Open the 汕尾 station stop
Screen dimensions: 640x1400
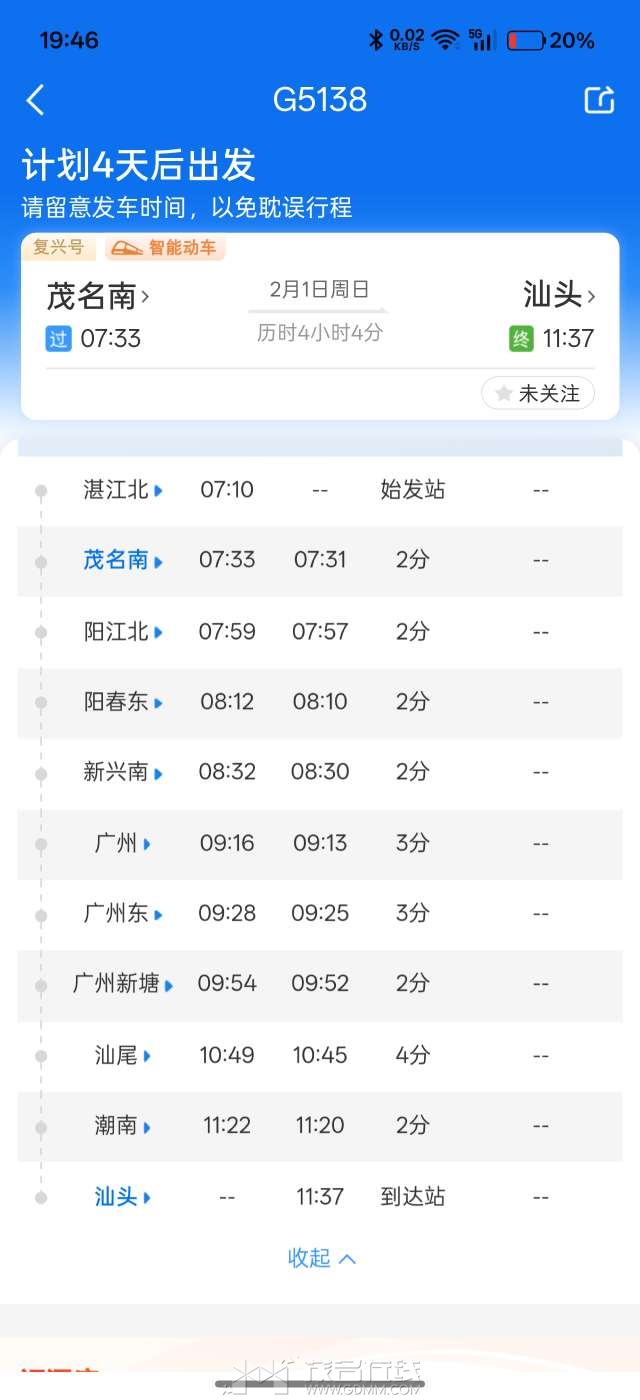point(122,1055)
